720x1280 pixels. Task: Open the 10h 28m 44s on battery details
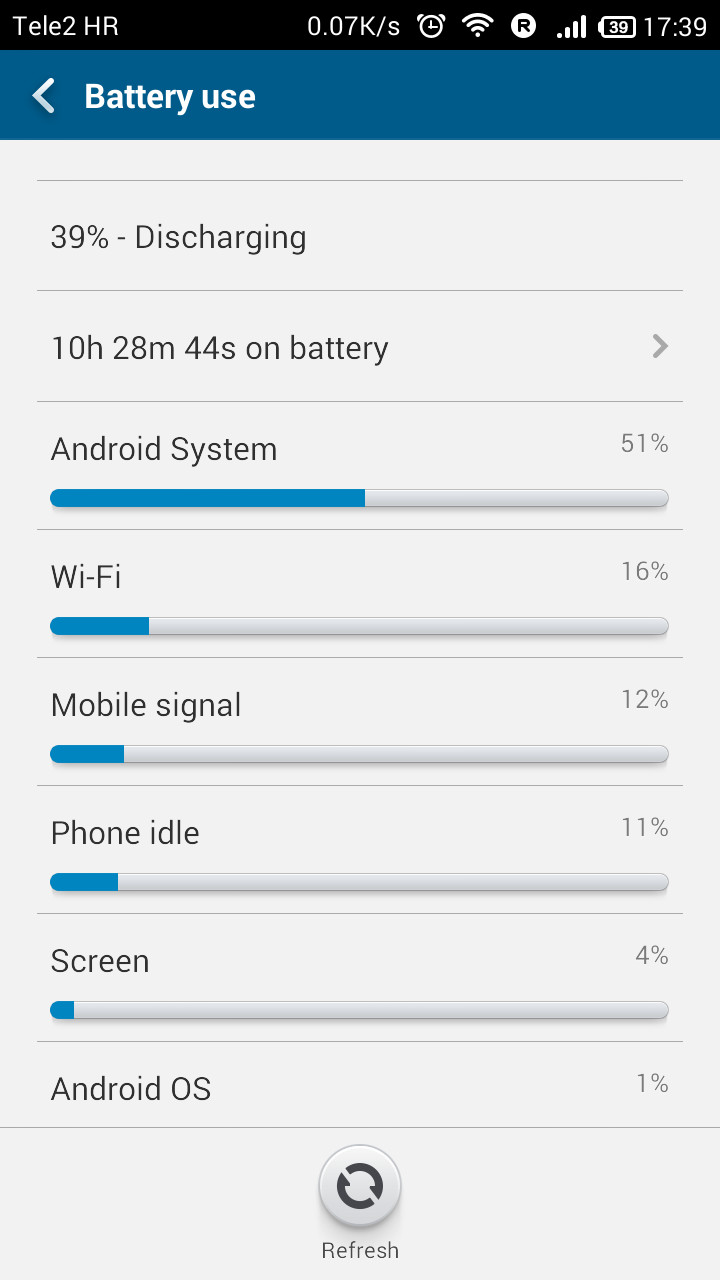(360, 347)
